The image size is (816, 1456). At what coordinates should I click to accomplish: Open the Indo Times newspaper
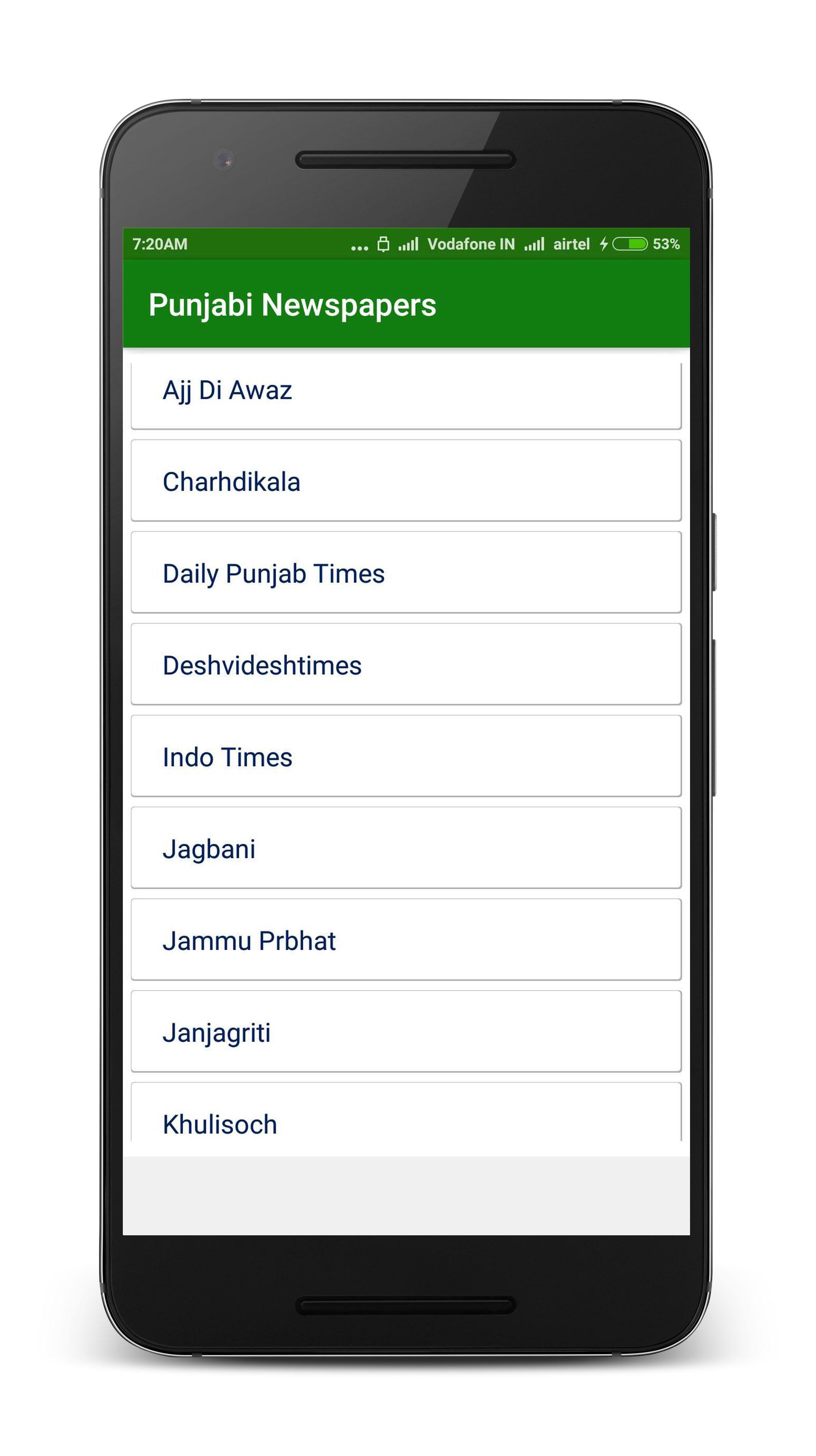[x=405, y=756]
